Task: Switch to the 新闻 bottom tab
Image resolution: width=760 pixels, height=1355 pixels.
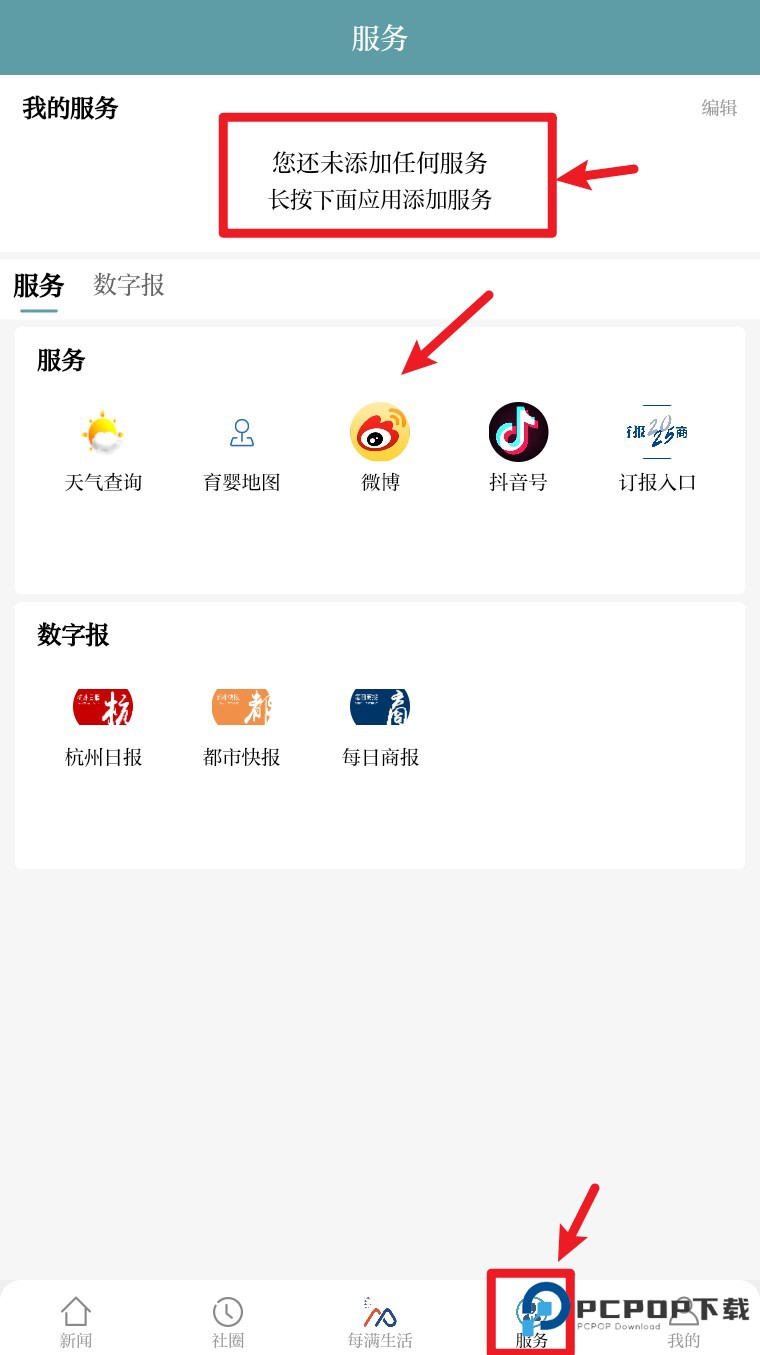Action: pyautogui.click(x=76, y=1321)
